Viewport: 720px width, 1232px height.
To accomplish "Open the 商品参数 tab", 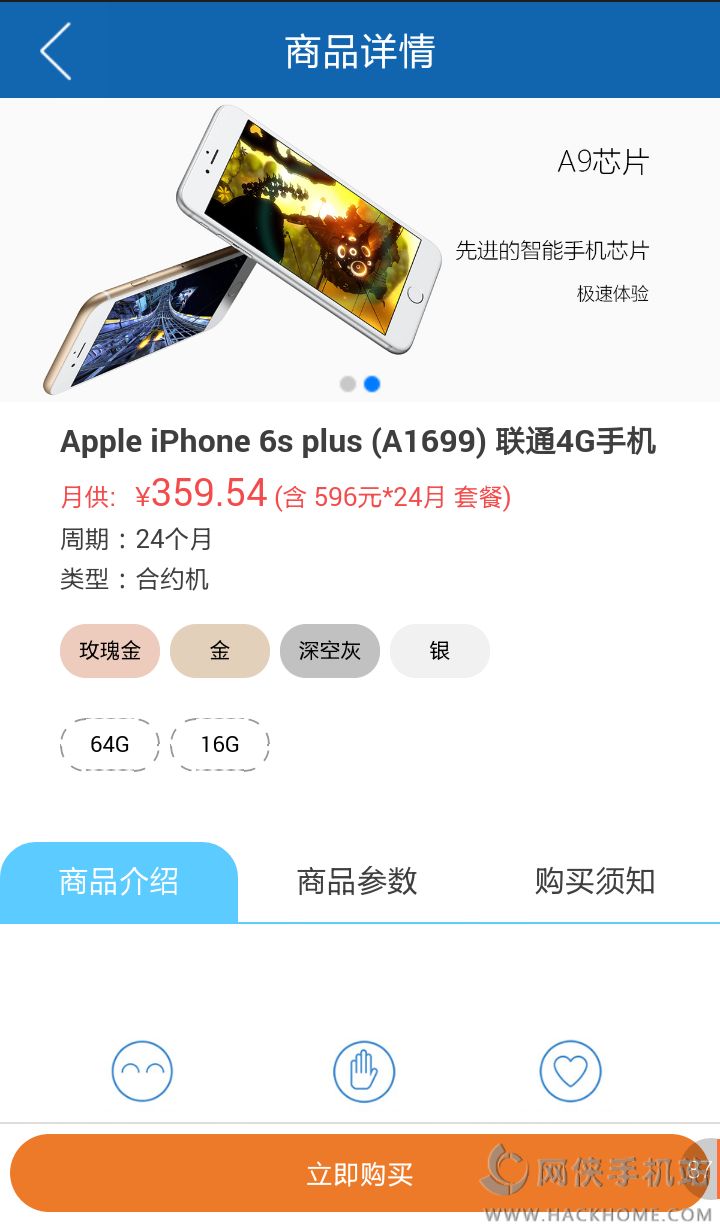I will [x=357, y=882].
